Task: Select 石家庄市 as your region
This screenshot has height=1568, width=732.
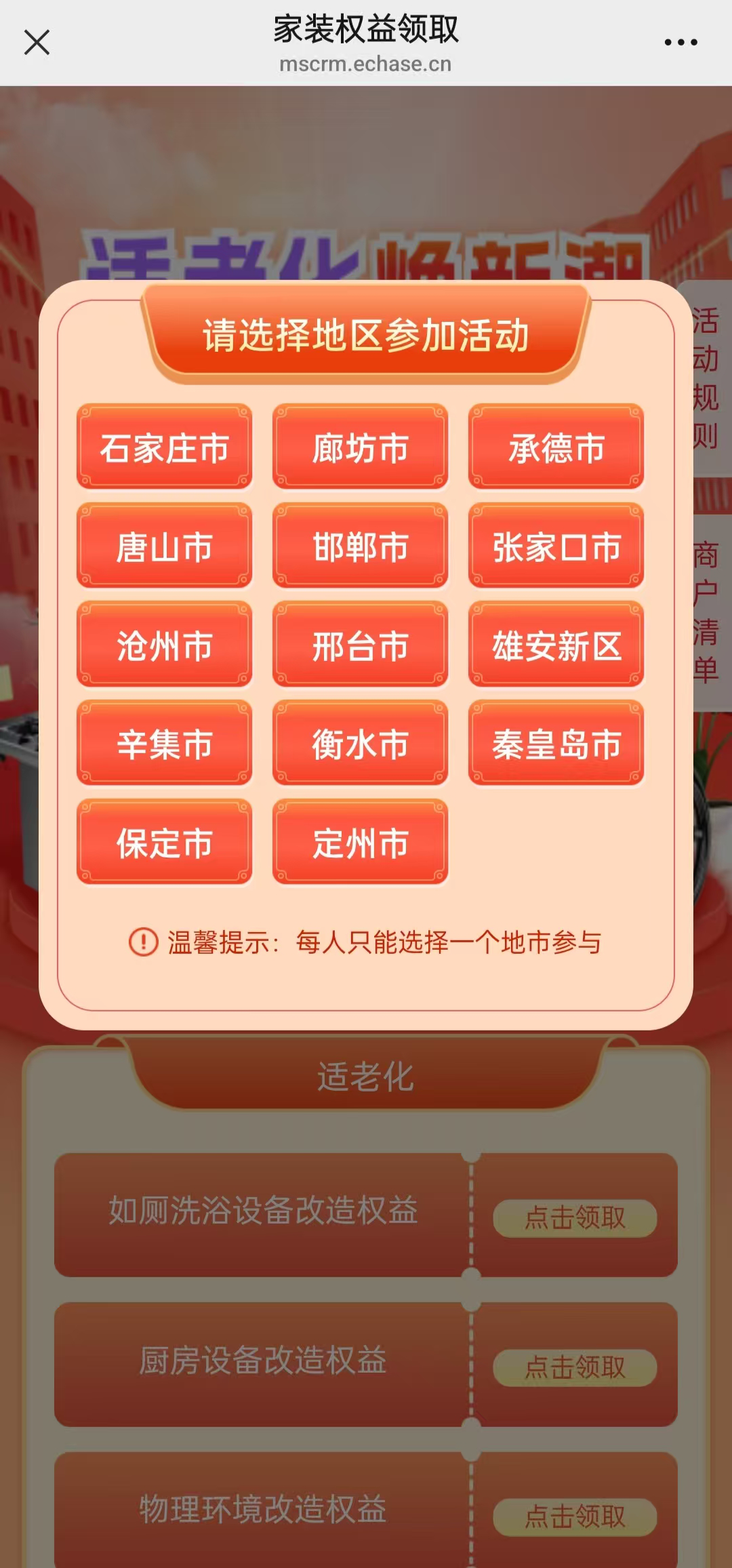Action: click(x=164, y=447)
